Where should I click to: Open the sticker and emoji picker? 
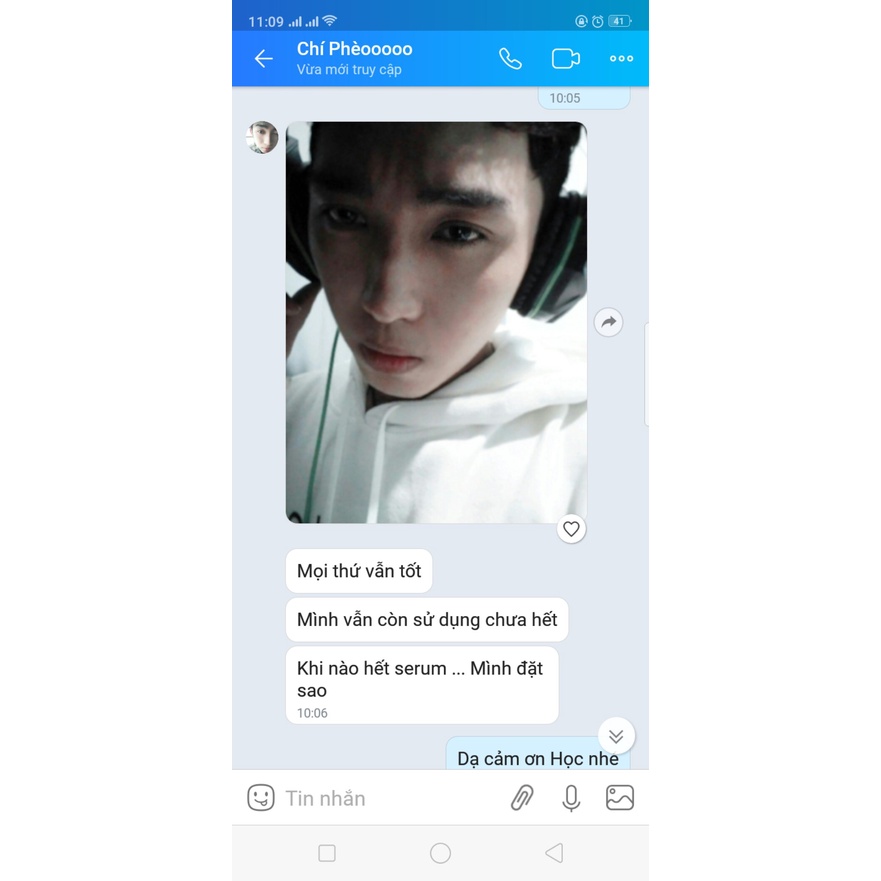[x=261, y=797]
